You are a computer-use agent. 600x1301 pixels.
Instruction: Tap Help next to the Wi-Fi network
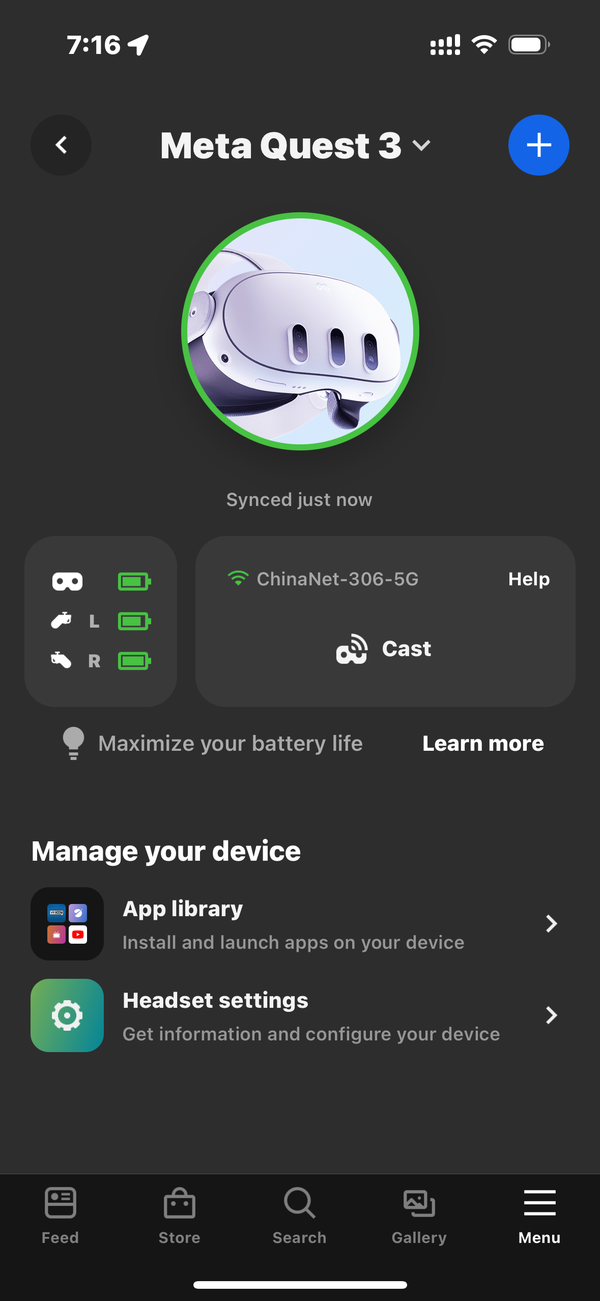[x=528, y=580]
